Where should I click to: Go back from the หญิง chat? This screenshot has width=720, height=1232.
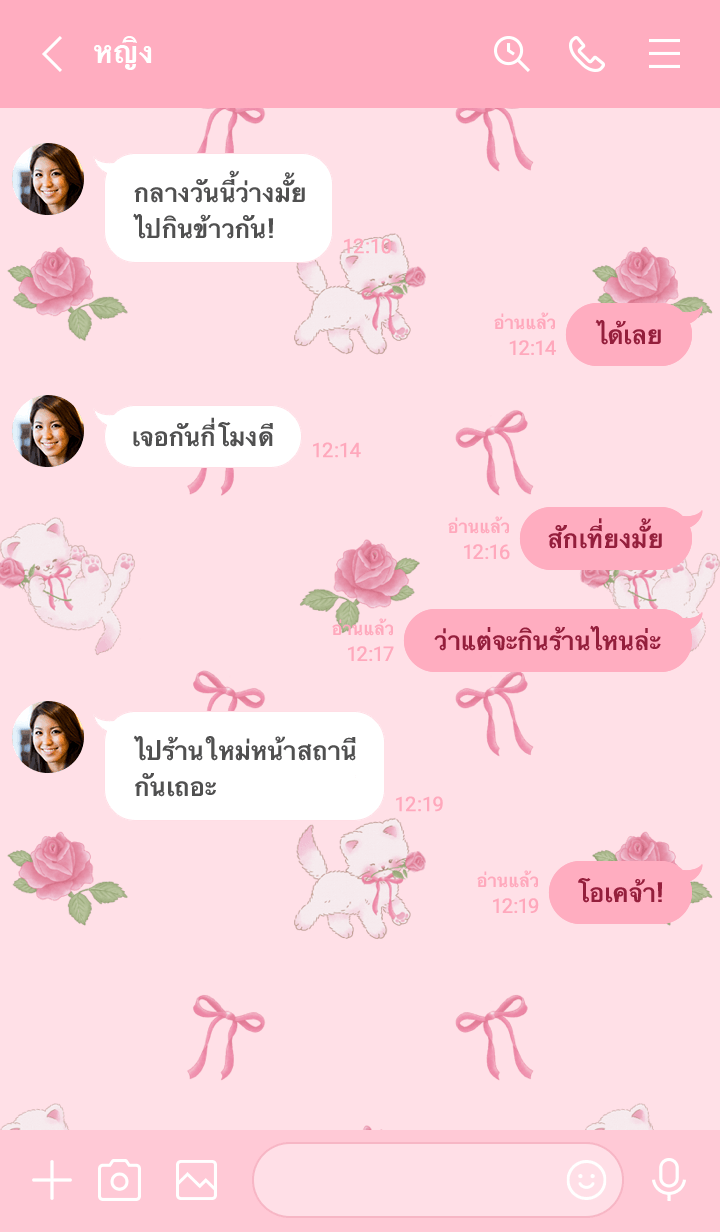(x=52, y=54)
